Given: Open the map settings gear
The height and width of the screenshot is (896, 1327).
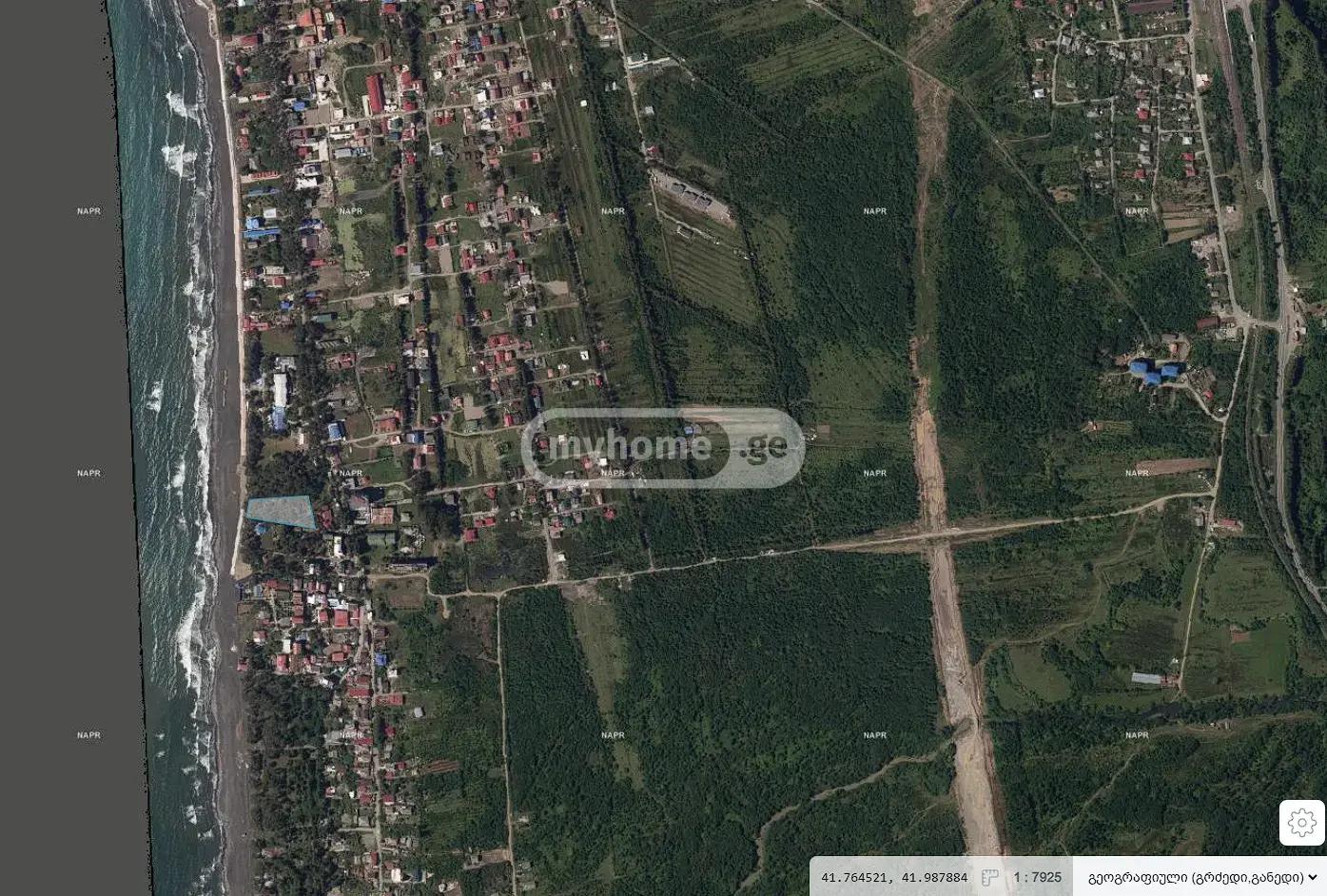Looking at the screenshot, I should pos(1302,823).
